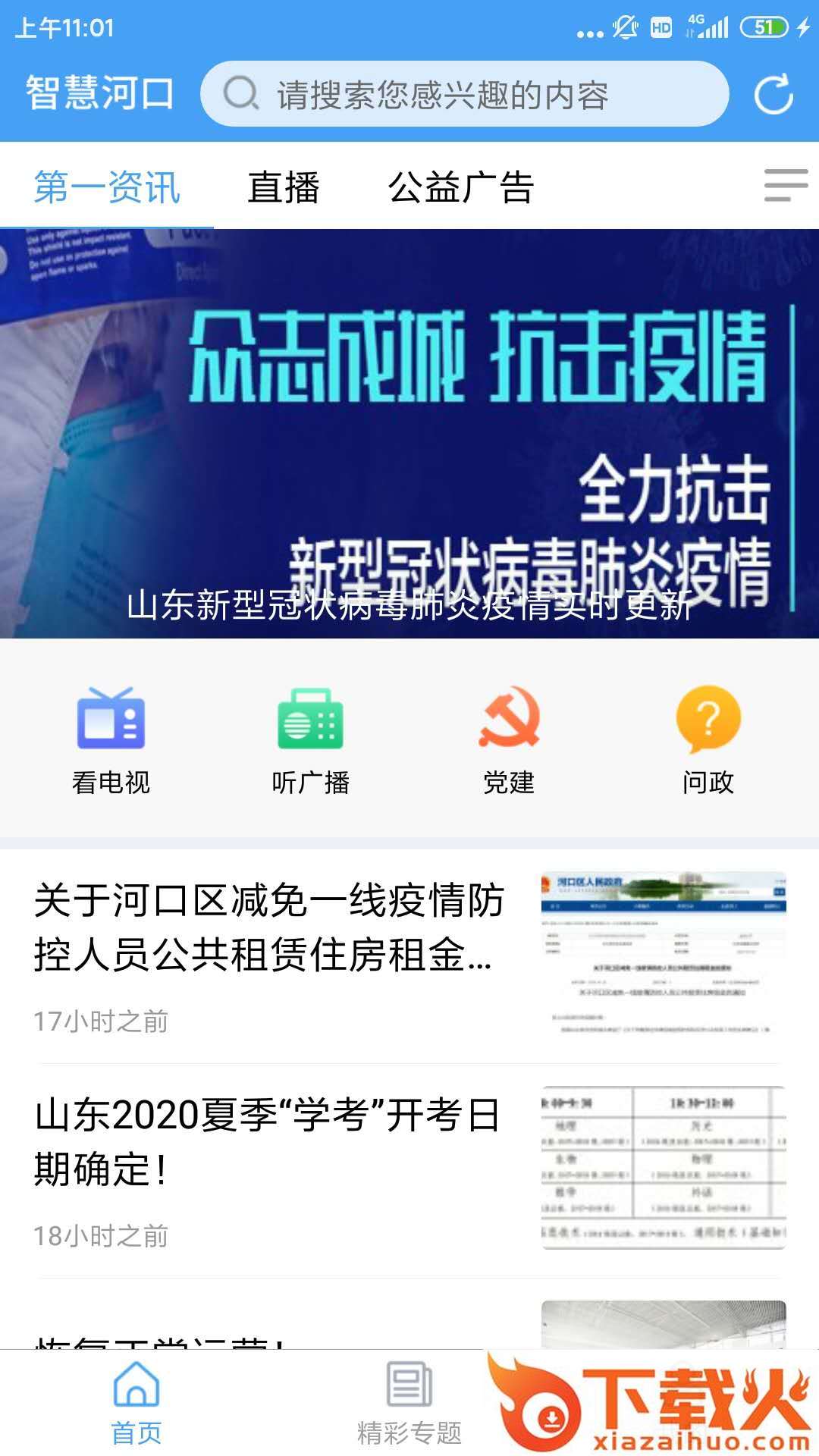Go to the 首页 tab
The height and width of the screenshot is (1456, 819).
point(136,1403)
